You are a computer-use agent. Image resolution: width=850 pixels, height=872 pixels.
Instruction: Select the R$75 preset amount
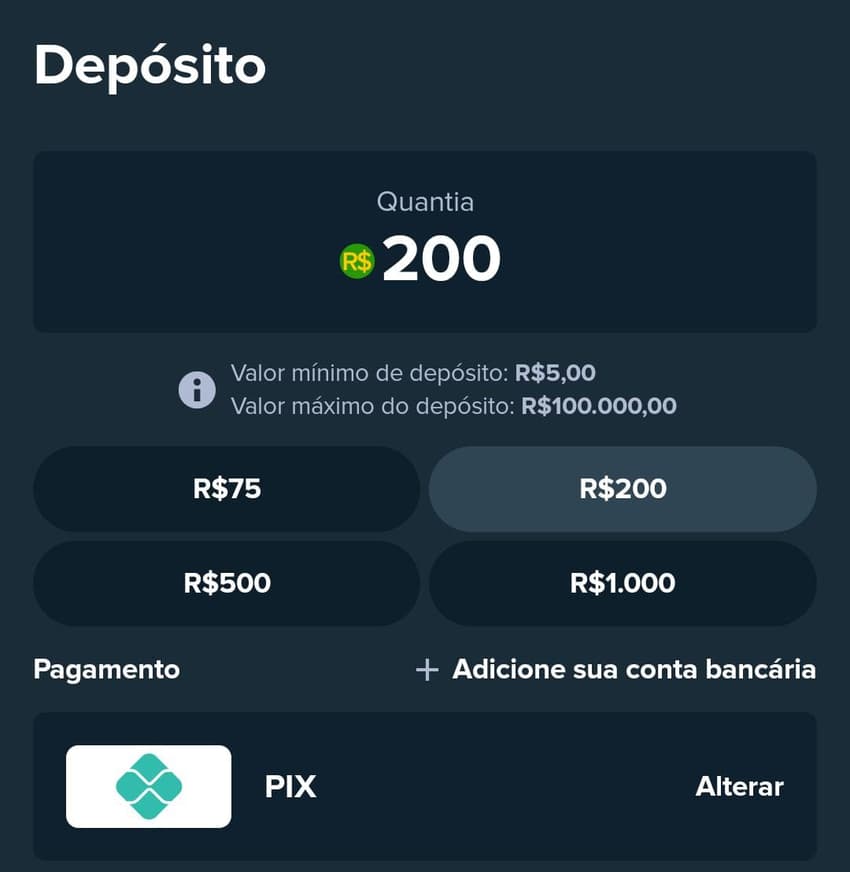(226, 489)
